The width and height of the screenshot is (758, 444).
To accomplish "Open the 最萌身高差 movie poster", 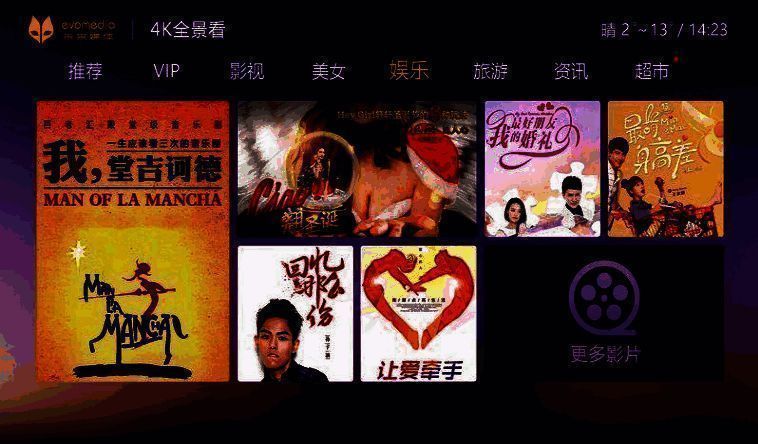I will pyautogui.click(x=666, y=169).
